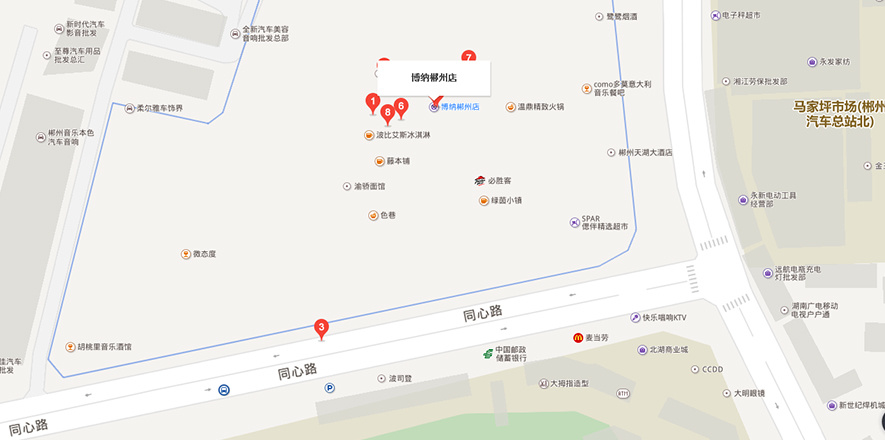Viewport: 885px width, 440px height.
Task: Select the bus stop icon on 同心路
Action: (224, 390)
